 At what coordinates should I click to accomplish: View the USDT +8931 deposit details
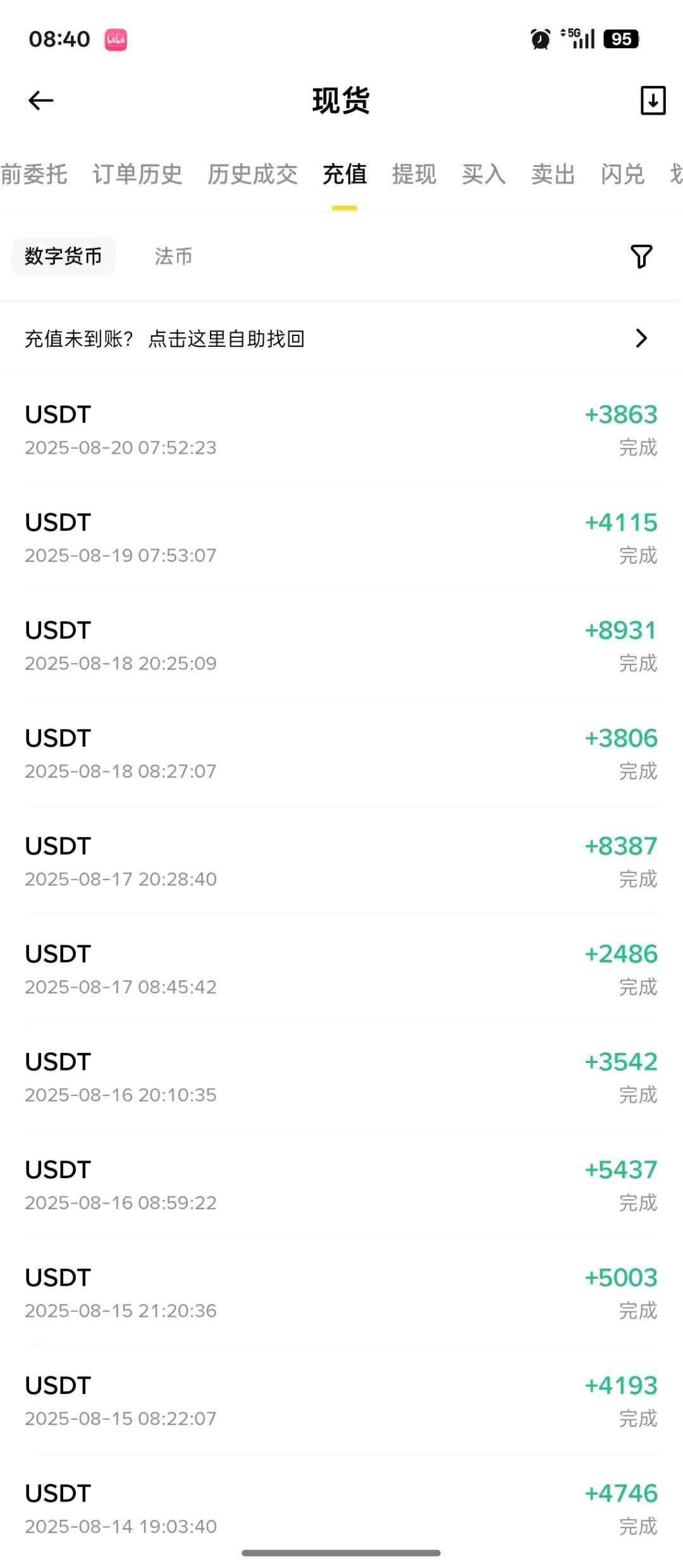341,645
